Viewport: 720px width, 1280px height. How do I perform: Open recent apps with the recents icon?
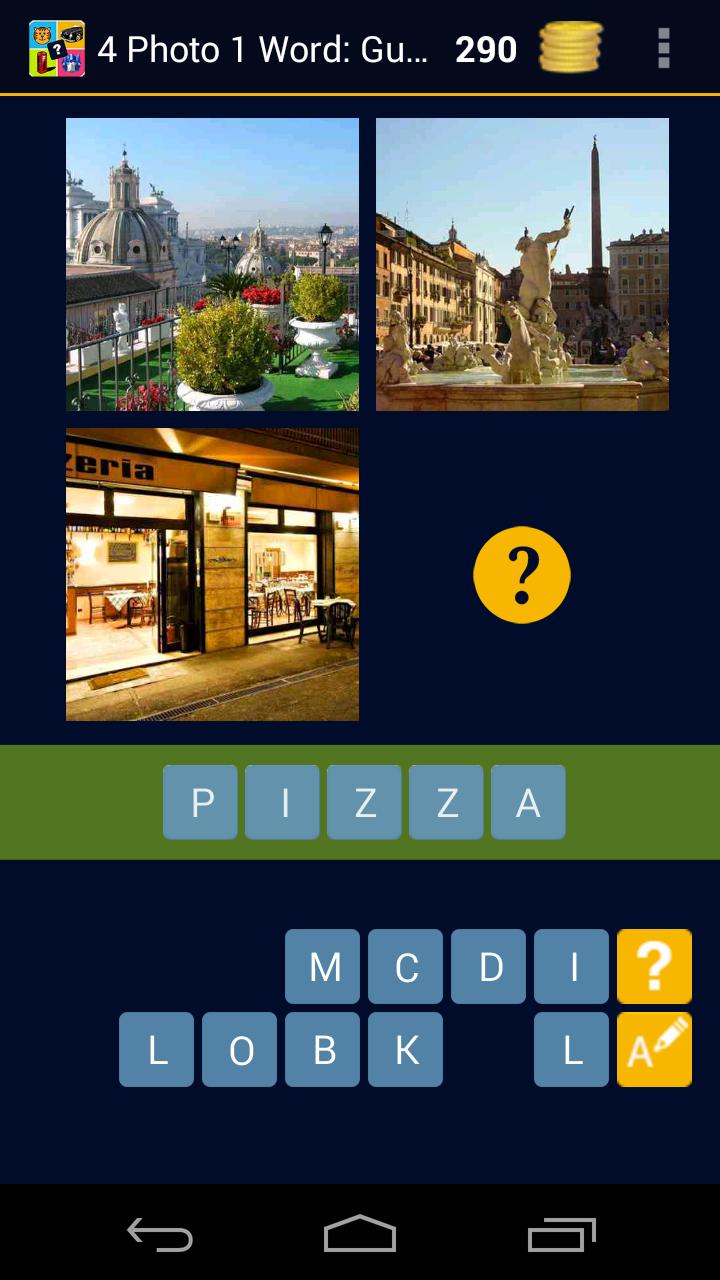click(563, 1237)
